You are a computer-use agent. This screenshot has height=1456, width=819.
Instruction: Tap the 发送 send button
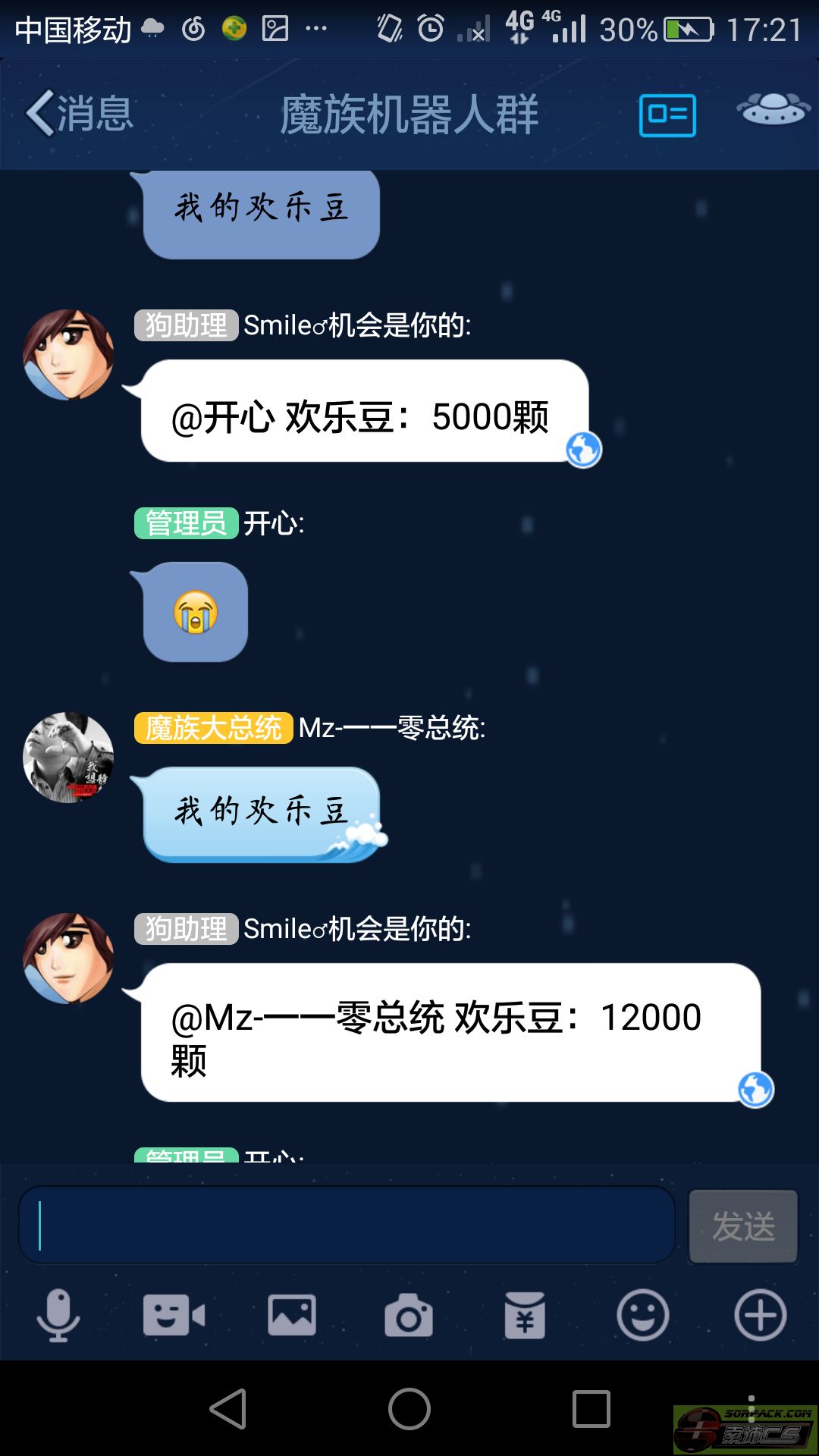(743, 1226)
